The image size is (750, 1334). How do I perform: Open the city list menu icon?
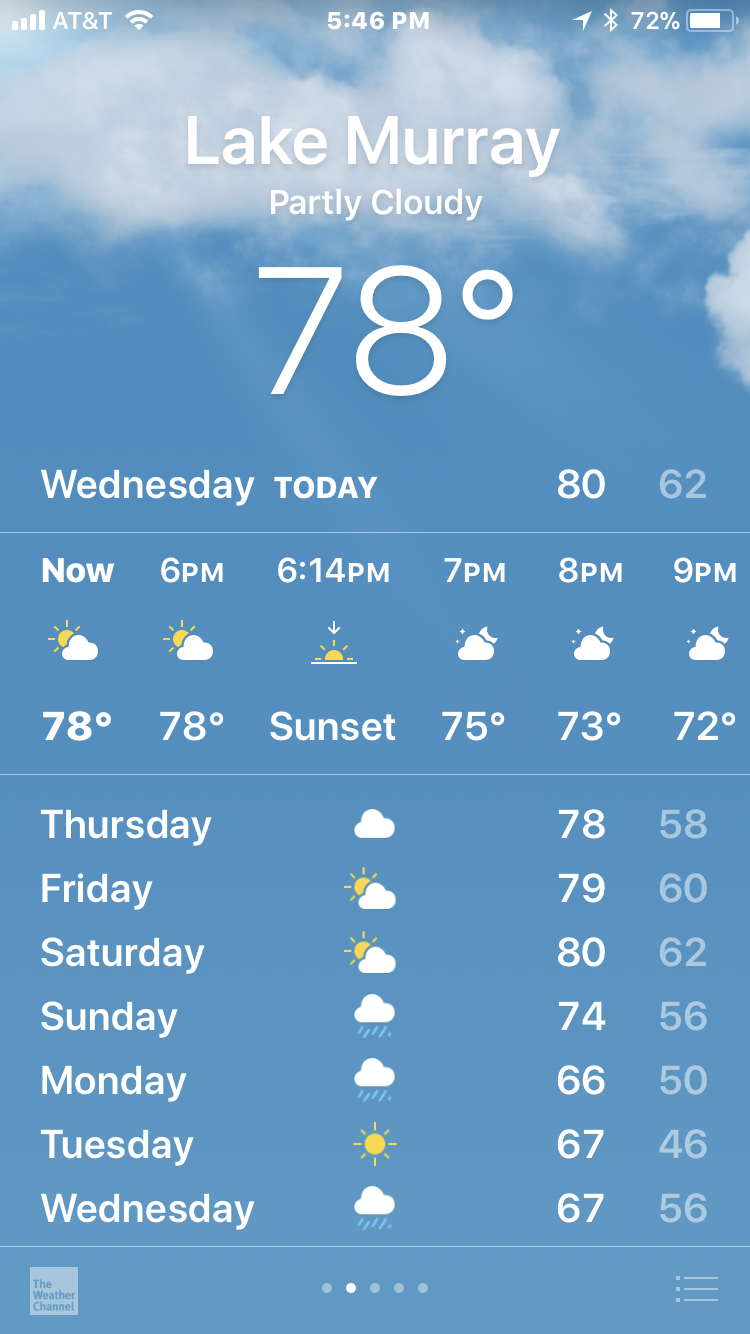pos(697,1289)
